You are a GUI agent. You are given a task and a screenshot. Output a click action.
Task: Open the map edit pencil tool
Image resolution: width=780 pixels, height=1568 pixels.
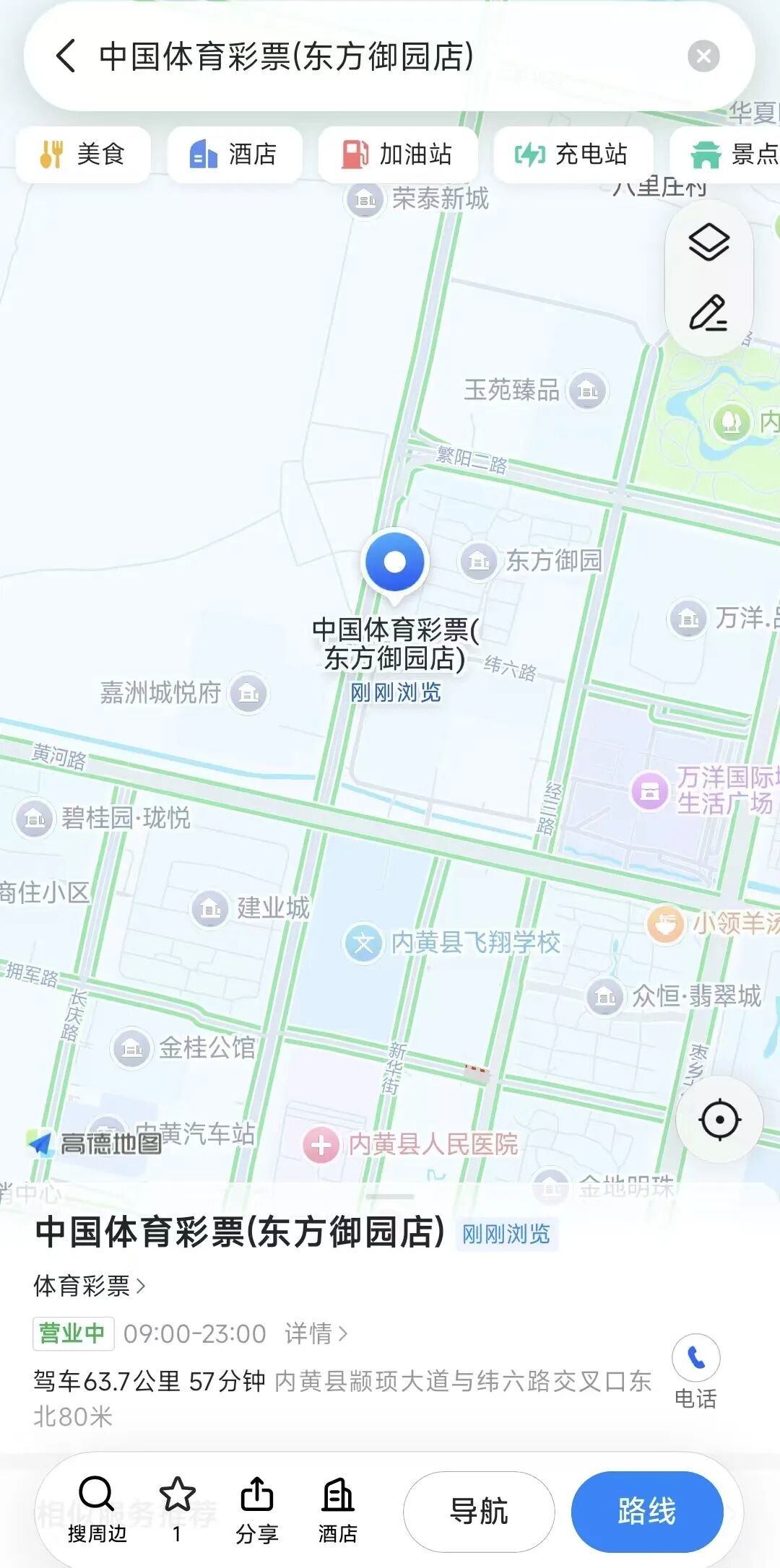pyautogui.click(x=708, y=313)
